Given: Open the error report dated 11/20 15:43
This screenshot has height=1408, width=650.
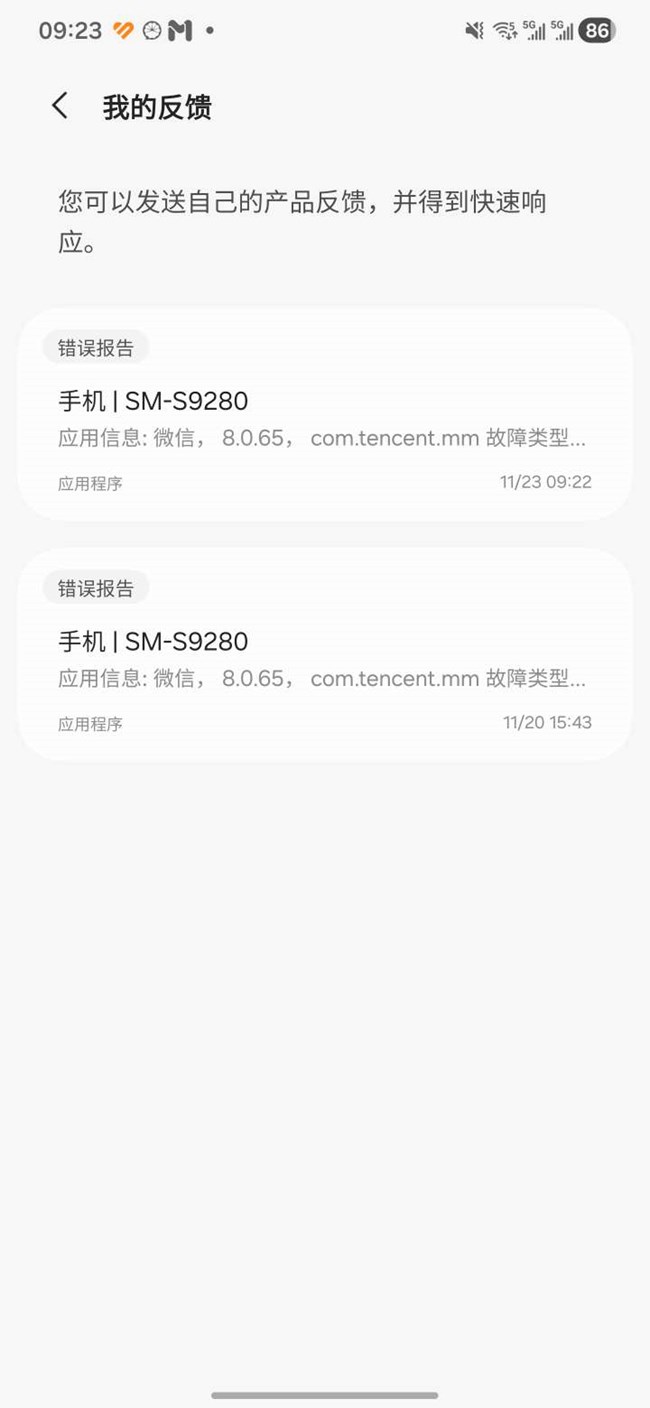Looking at the screenshot, I should point(324,654).
